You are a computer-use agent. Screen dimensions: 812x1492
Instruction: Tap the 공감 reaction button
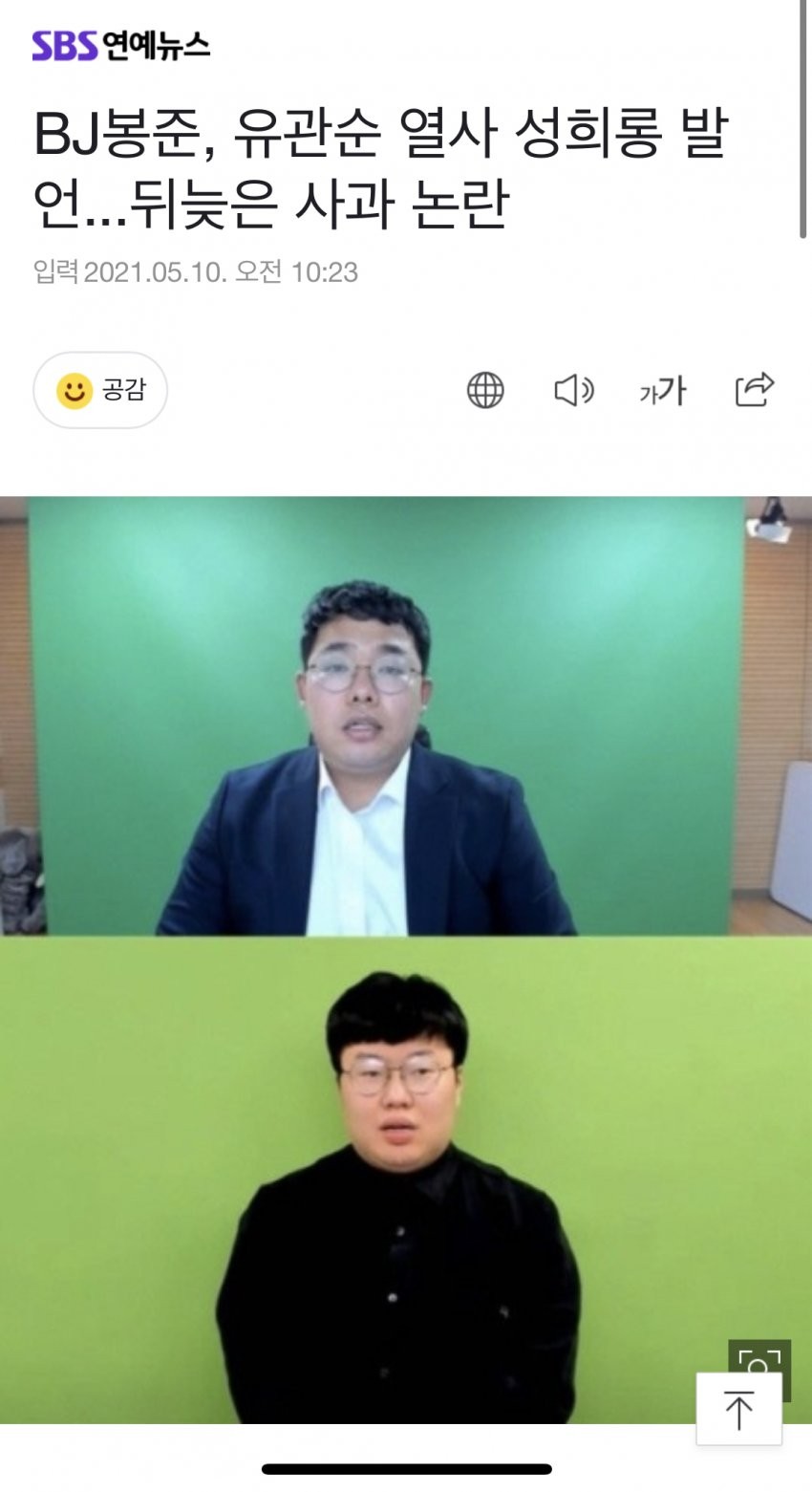pyautogui.click(x=100, y=390)
